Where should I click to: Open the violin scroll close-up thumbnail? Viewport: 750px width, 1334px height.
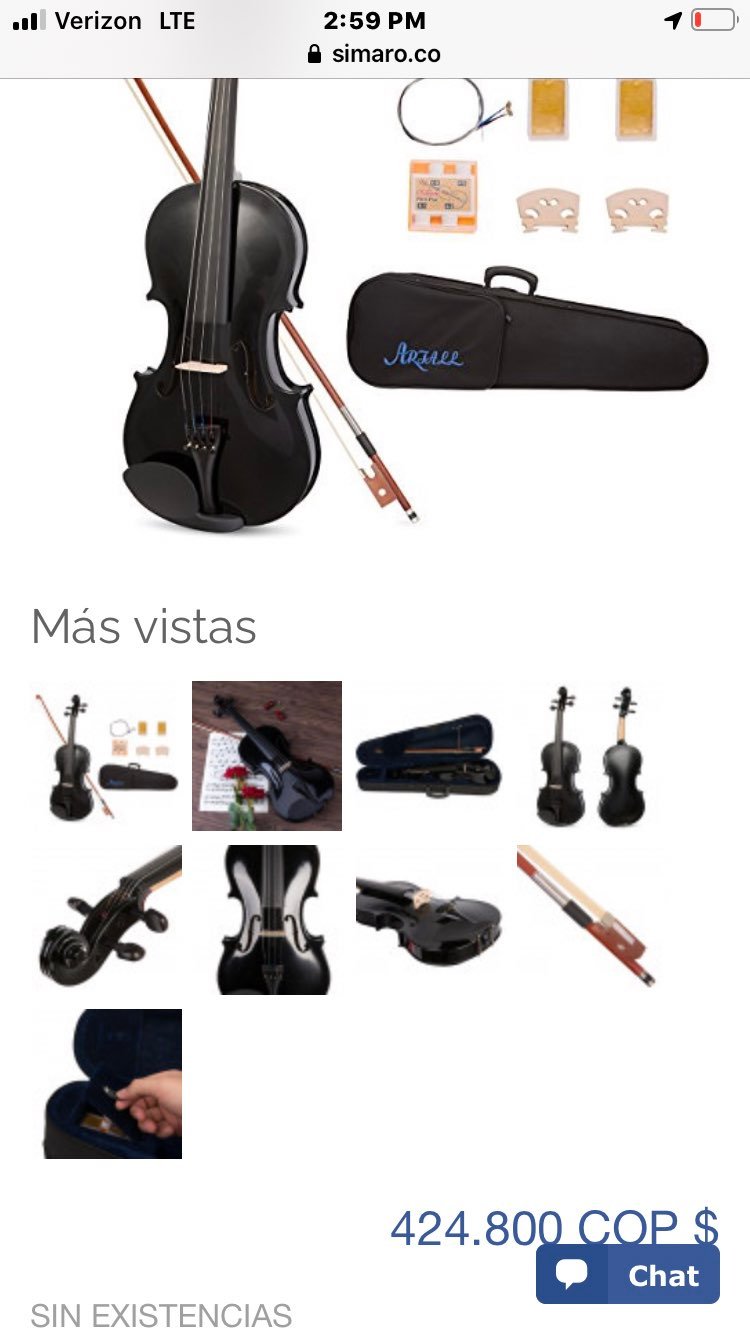[107, 920]
